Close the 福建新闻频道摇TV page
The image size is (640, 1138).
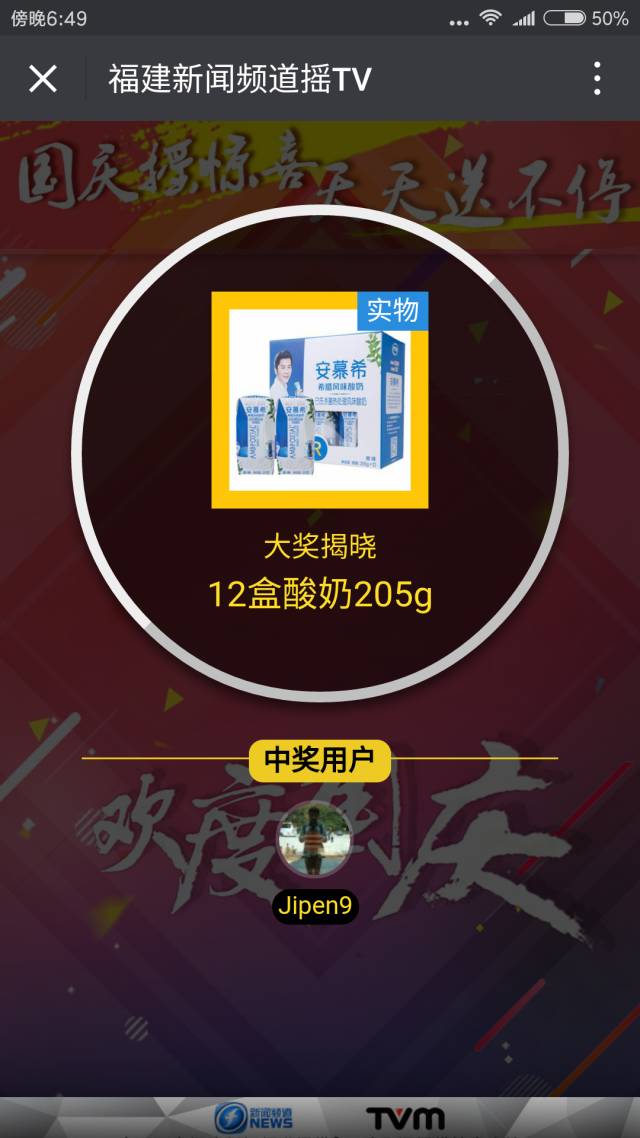[43, 78]
